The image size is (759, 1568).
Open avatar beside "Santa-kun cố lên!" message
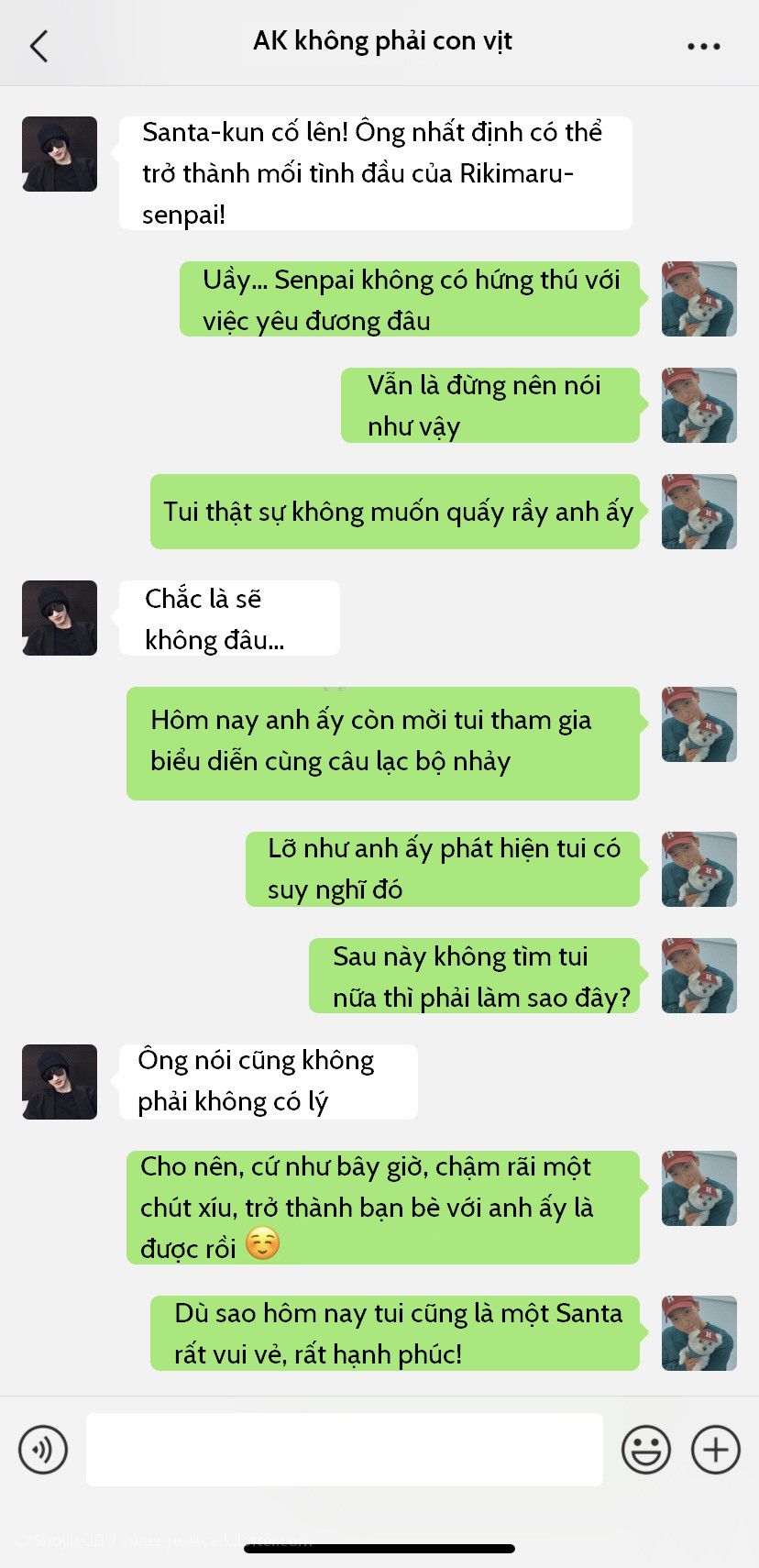pyautogui.click(x=60, y=154)
